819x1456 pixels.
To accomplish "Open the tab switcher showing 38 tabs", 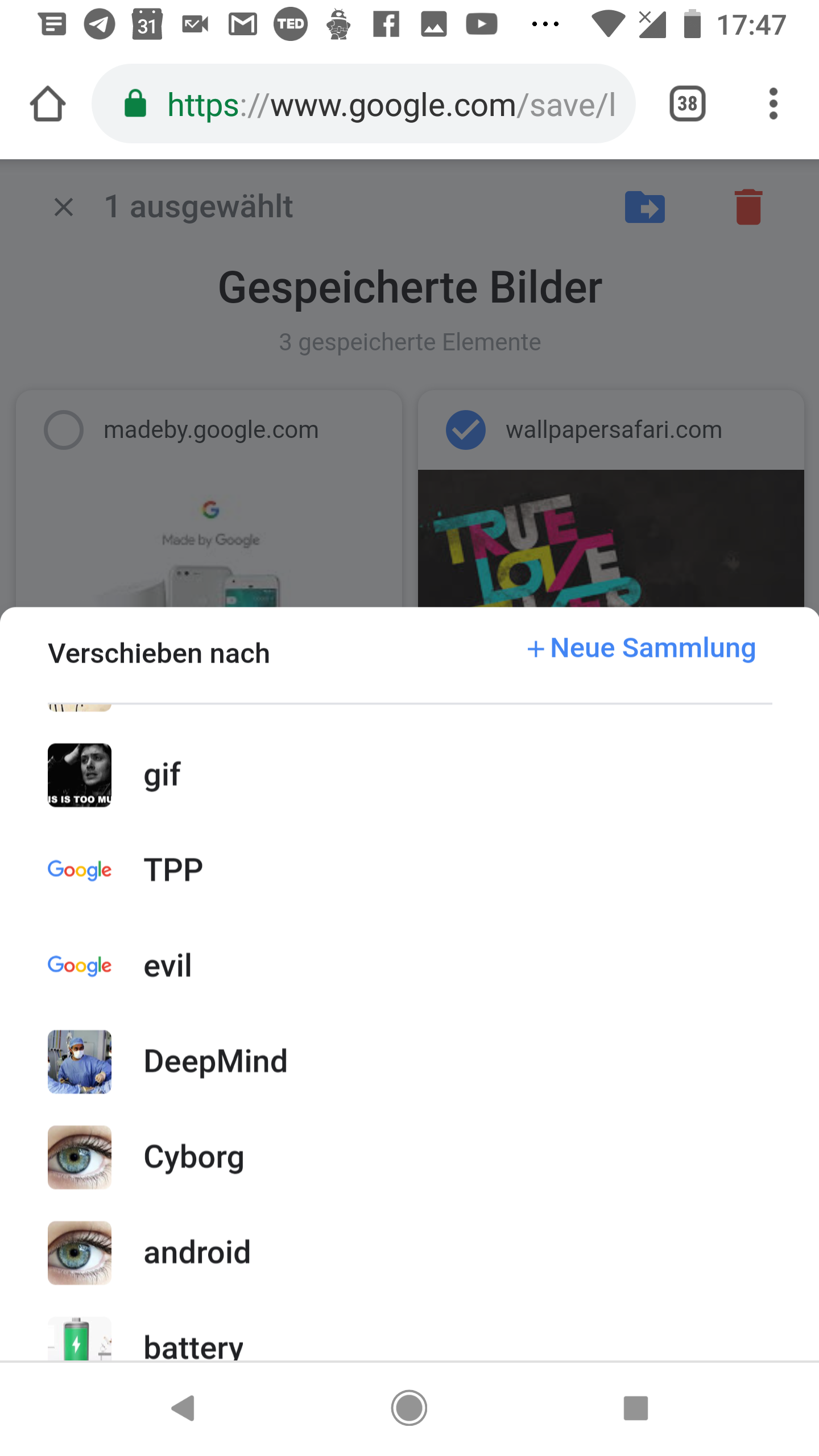I will coord(687,104).
